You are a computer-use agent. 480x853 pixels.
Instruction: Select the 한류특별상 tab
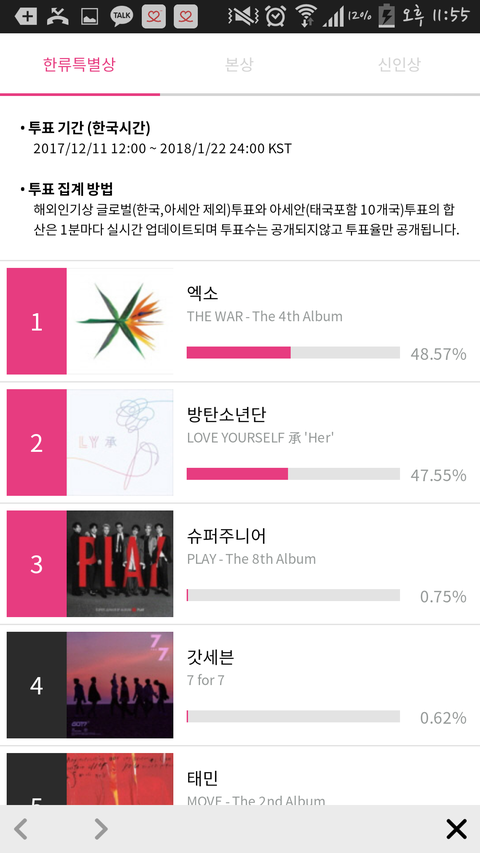[80, 65]
